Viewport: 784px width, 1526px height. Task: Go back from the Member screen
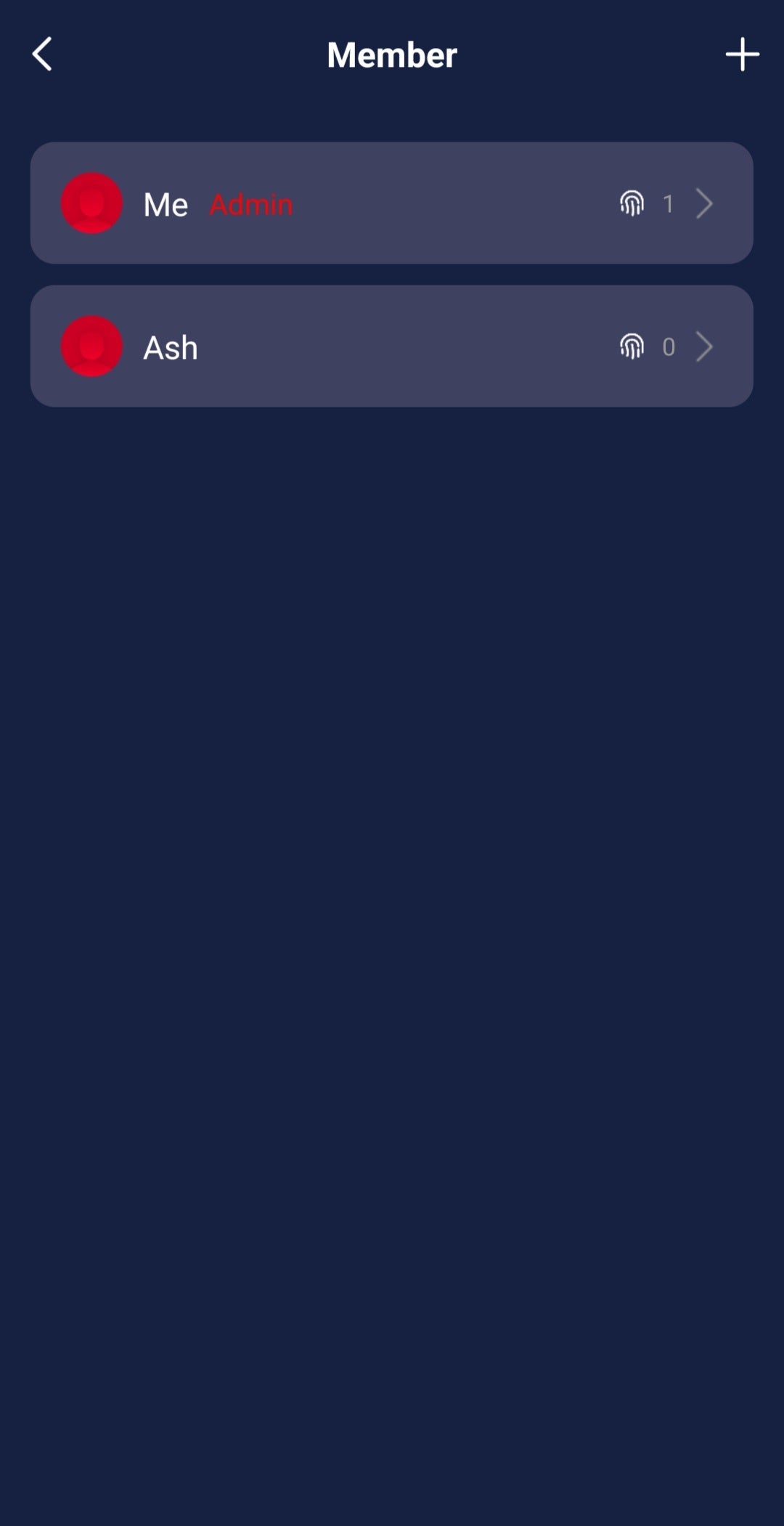tap(42, 54)
